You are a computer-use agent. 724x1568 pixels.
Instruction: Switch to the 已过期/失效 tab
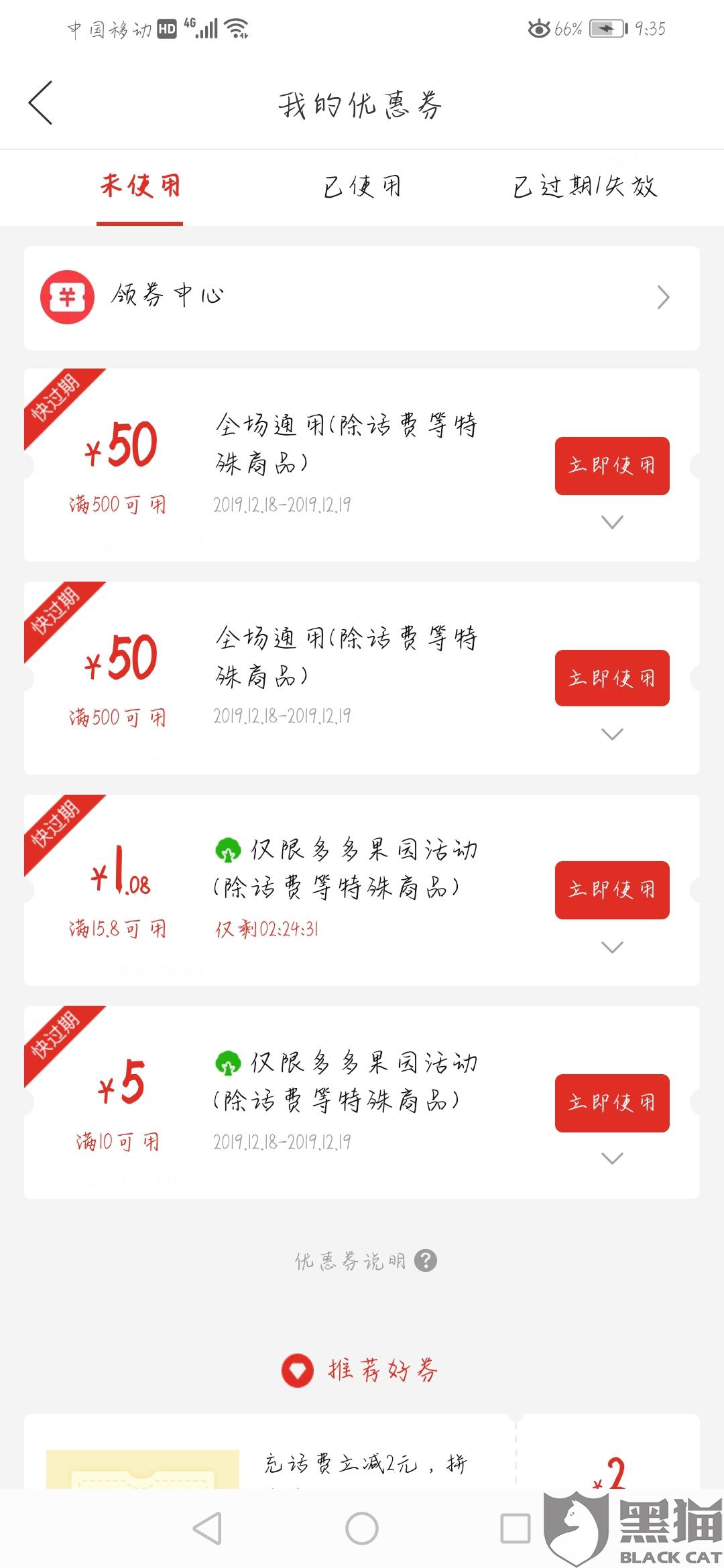[x=585, y=186]
